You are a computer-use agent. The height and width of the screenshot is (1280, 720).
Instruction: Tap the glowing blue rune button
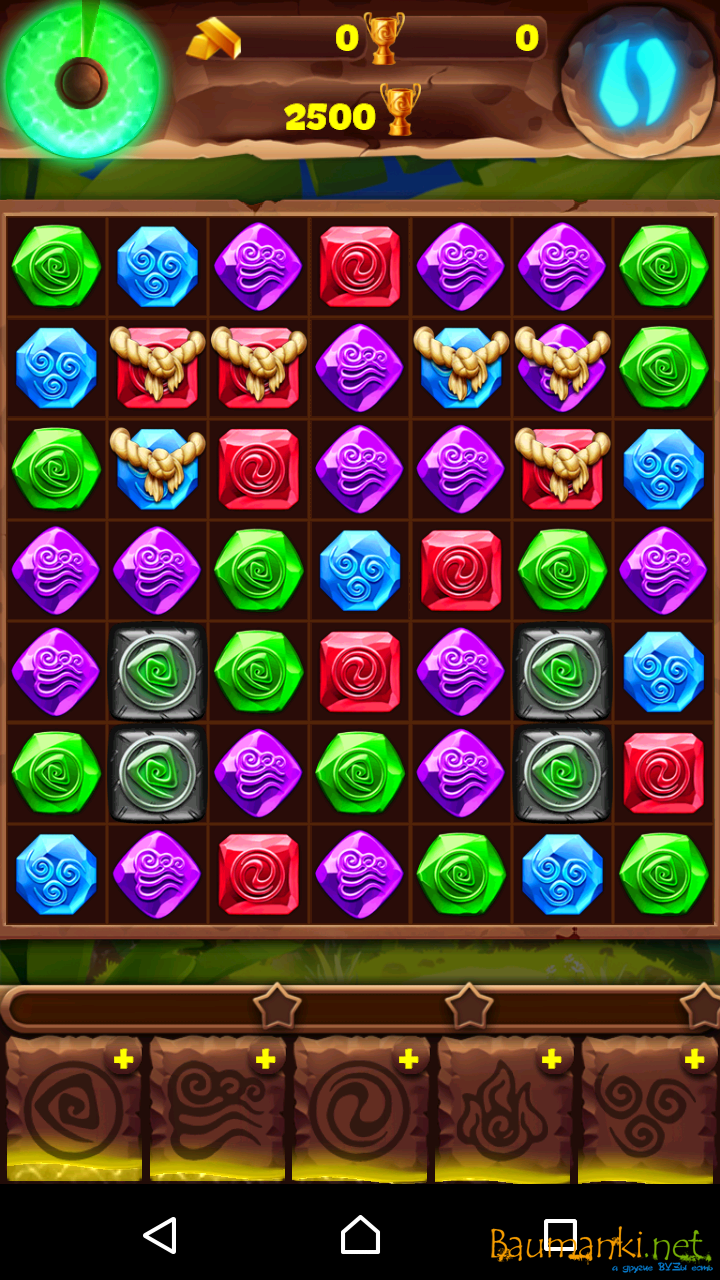pos(637,80)
